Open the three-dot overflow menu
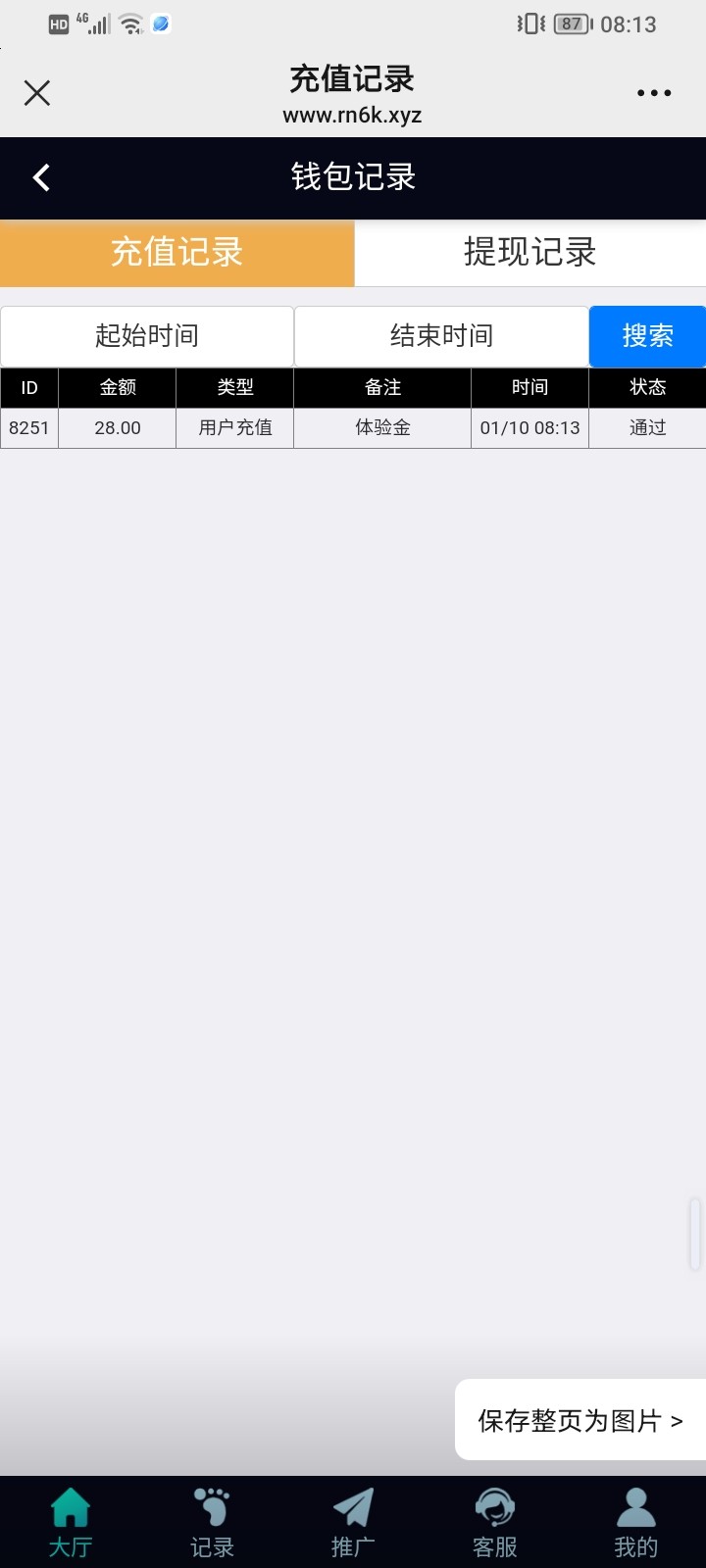Image resolution: width=706 pixels, height=1568 pixels. pyautogui.click(x=654, y=93)
